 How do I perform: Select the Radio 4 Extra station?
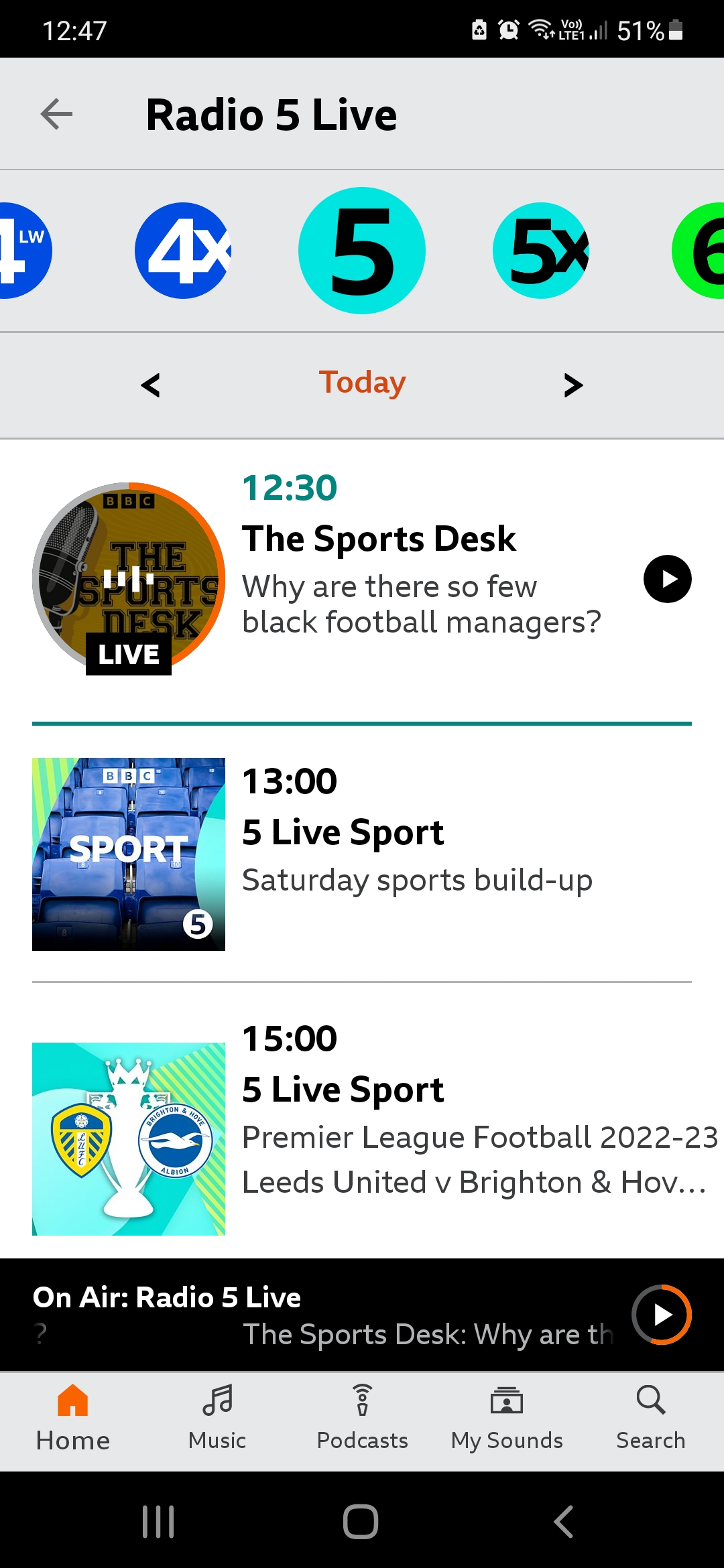pyautogui.click(x=183, y=251)
